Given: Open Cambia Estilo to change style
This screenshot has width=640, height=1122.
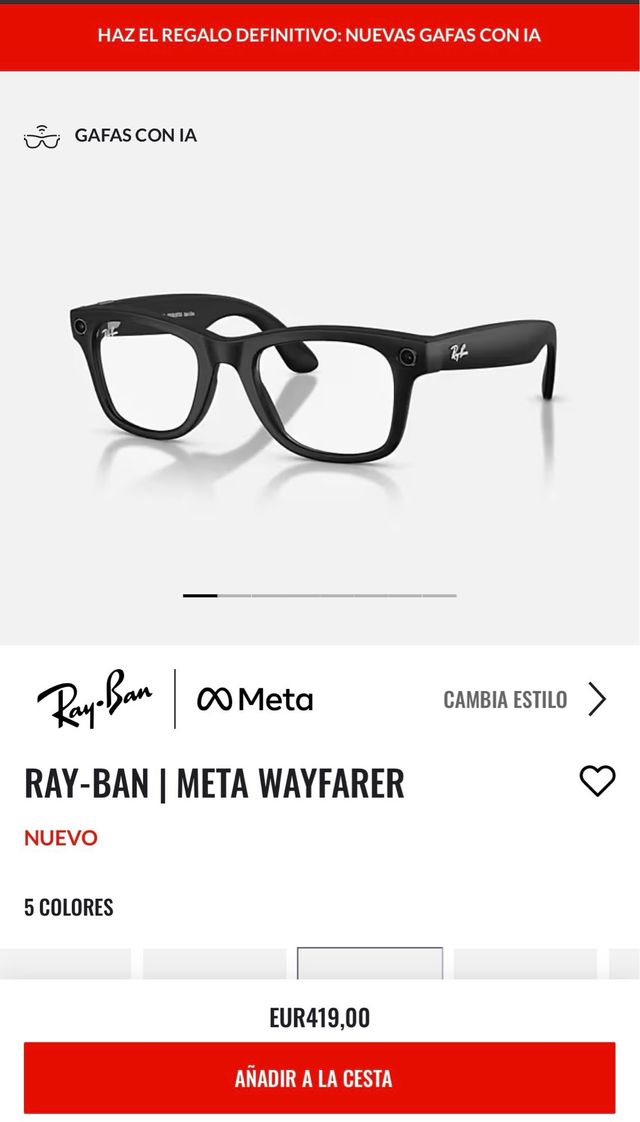Looking at the screenshot, I should [x=524, y=699].
